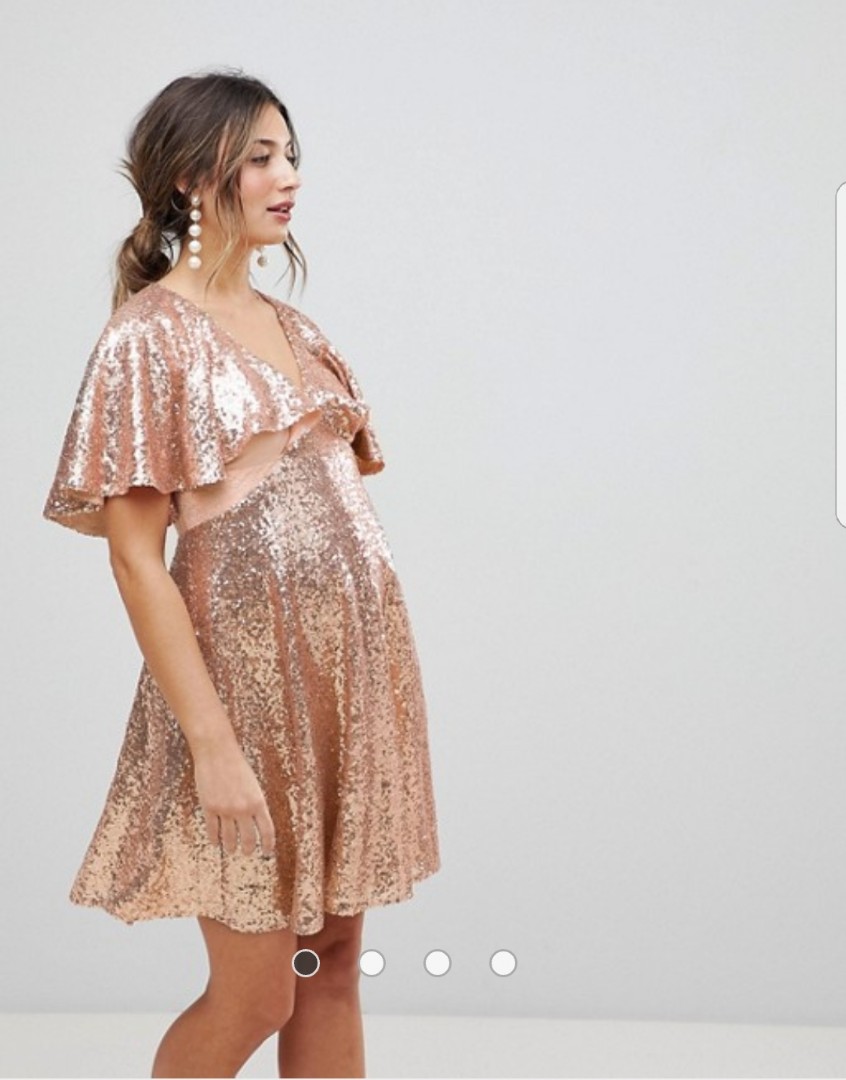Jump to the fourth image dot

[503, 963]
